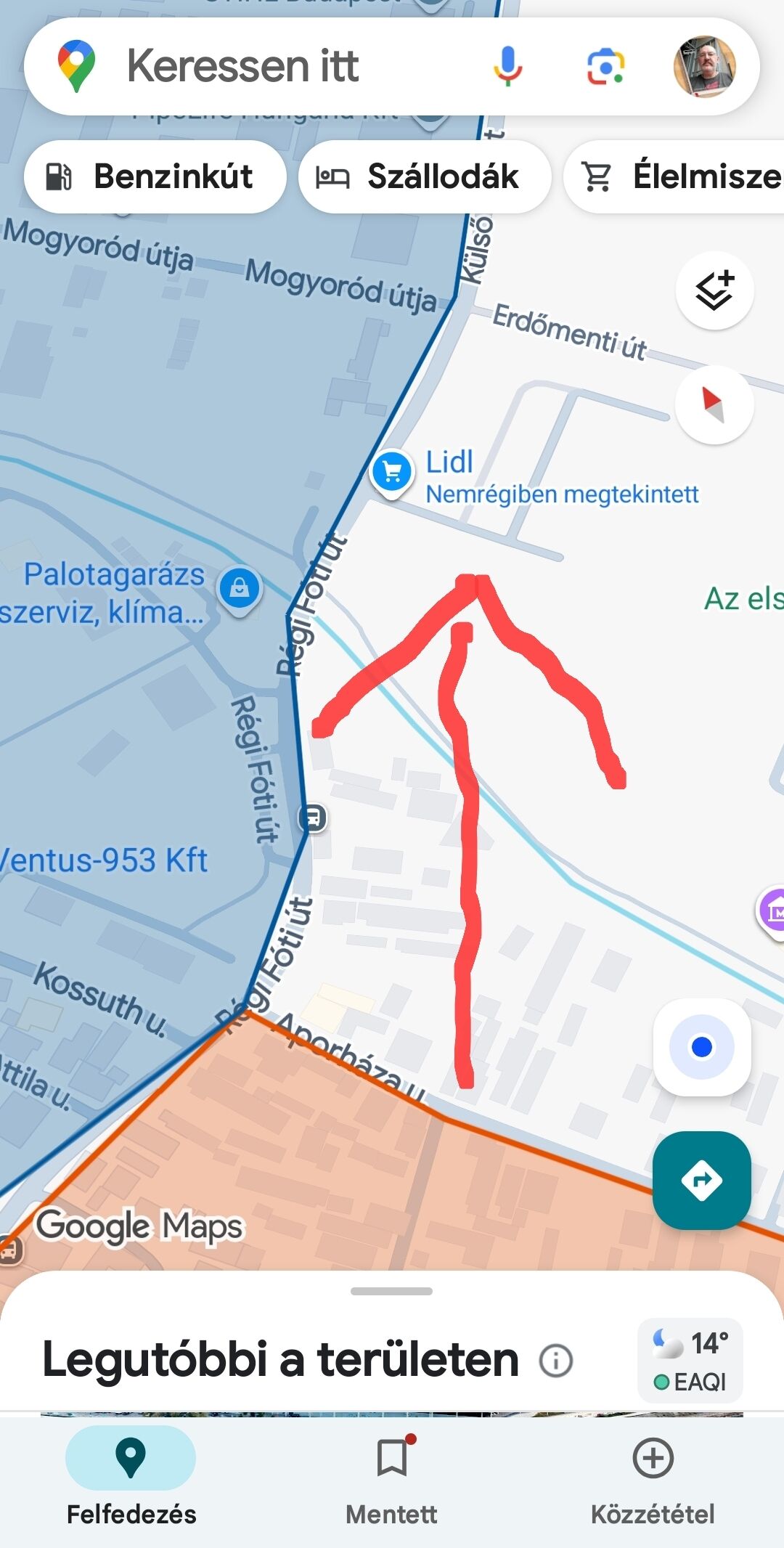Screen dimensions: 784x1548
Task: Open the map layers button
Action: pos(715,290)
